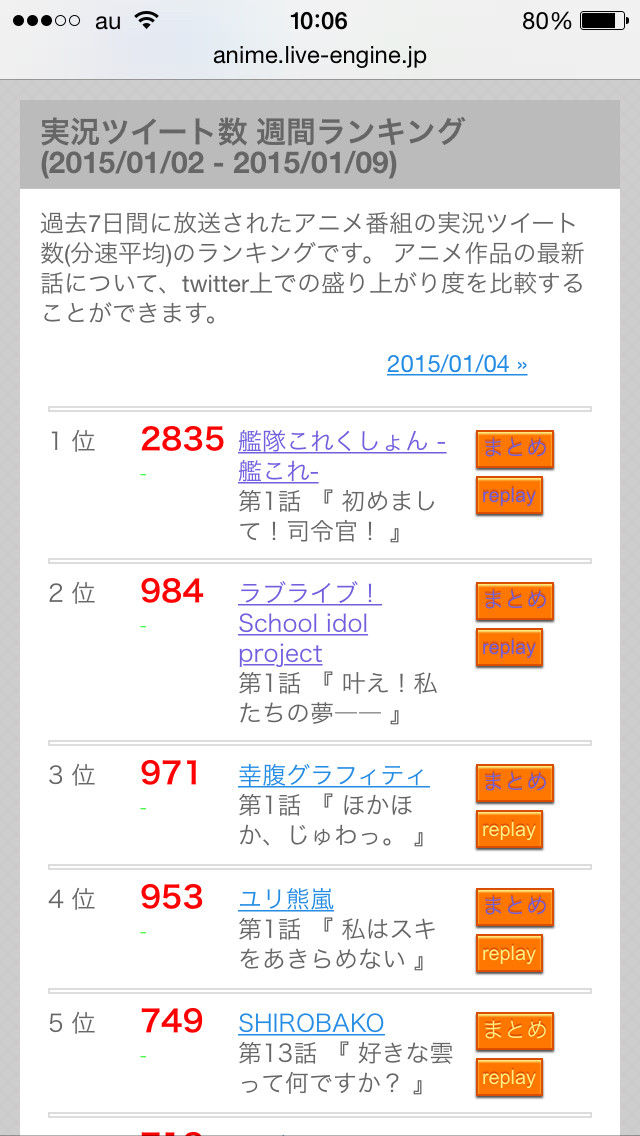
Task: Tap まとめ button for ユリ熊嵐
Action: tap(515, 907)
